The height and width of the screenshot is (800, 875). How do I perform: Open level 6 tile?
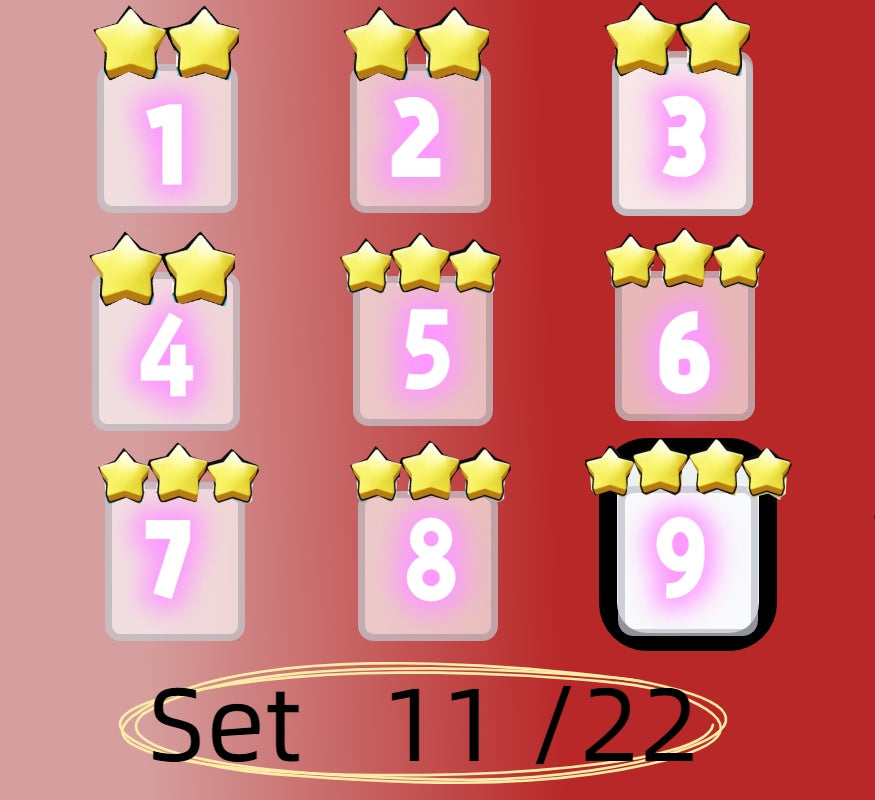pos(685,348)
